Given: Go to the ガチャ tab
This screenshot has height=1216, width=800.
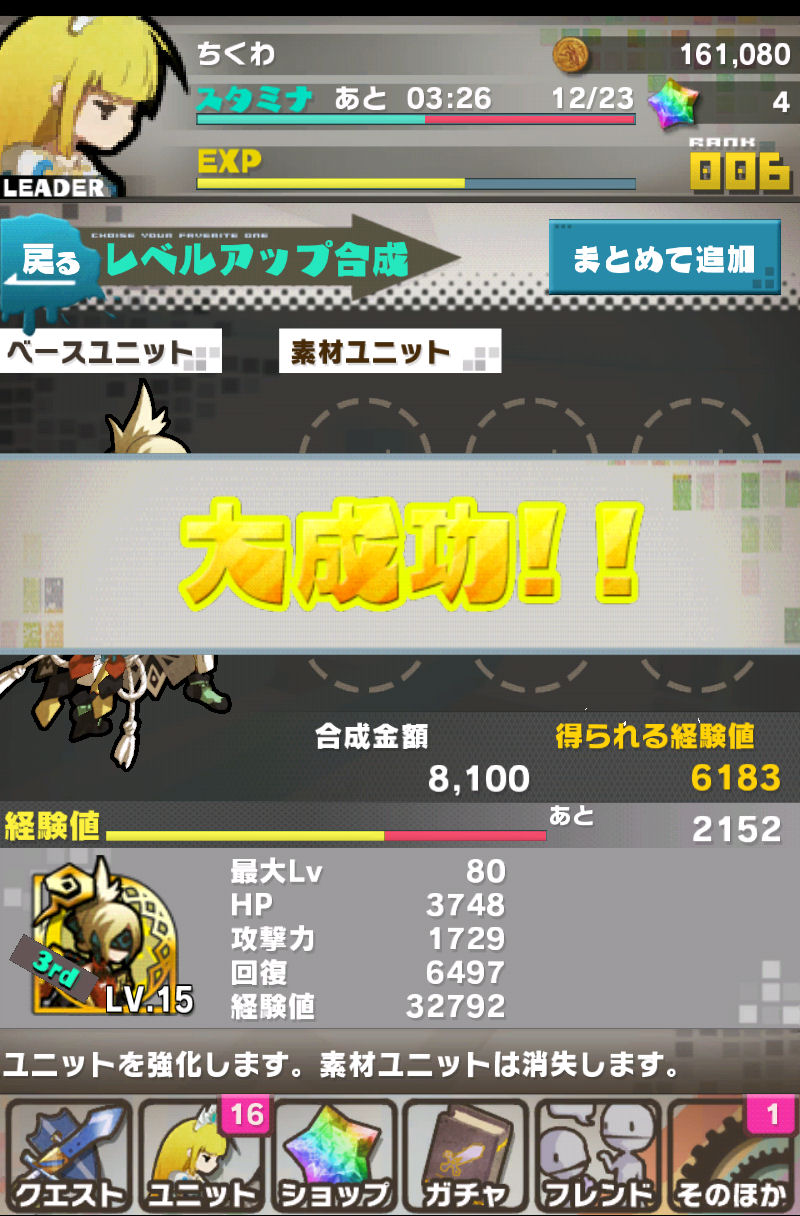Looking at the screenshot, I should 466,1157.
